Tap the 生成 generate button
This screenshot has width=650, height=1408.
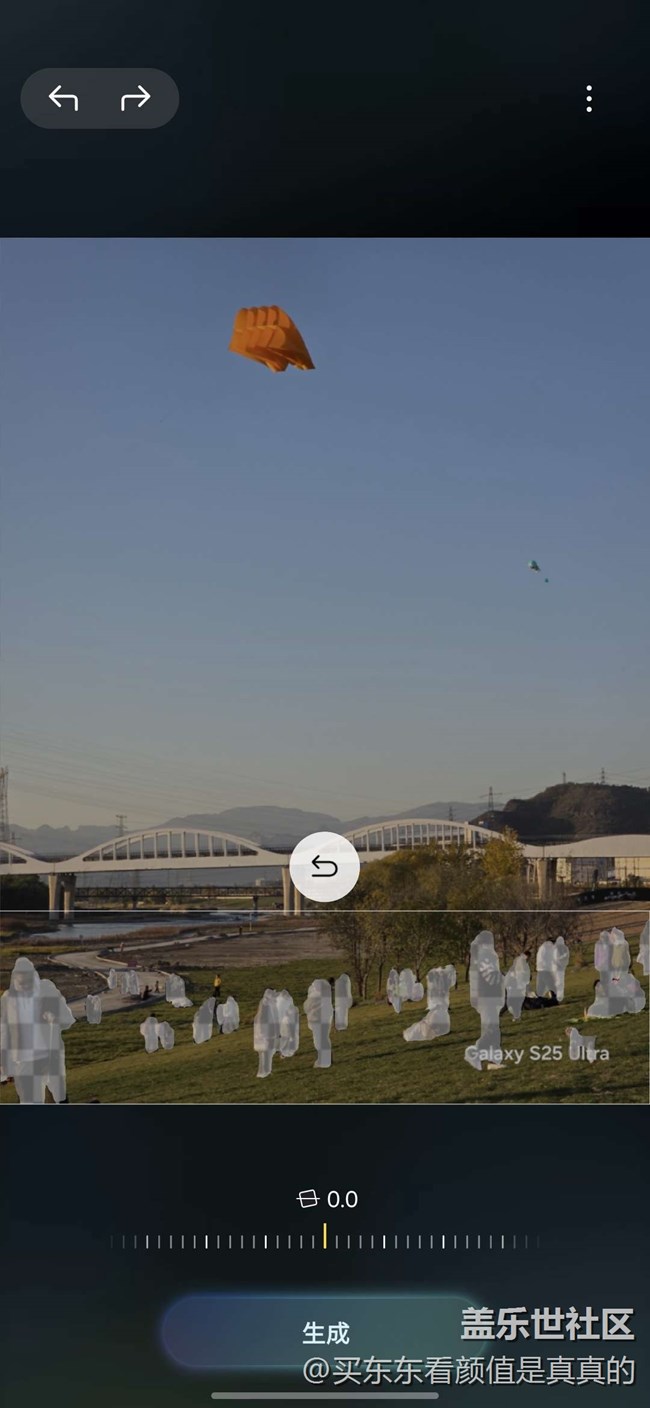pyautogui.click(x=325, y=1332)
